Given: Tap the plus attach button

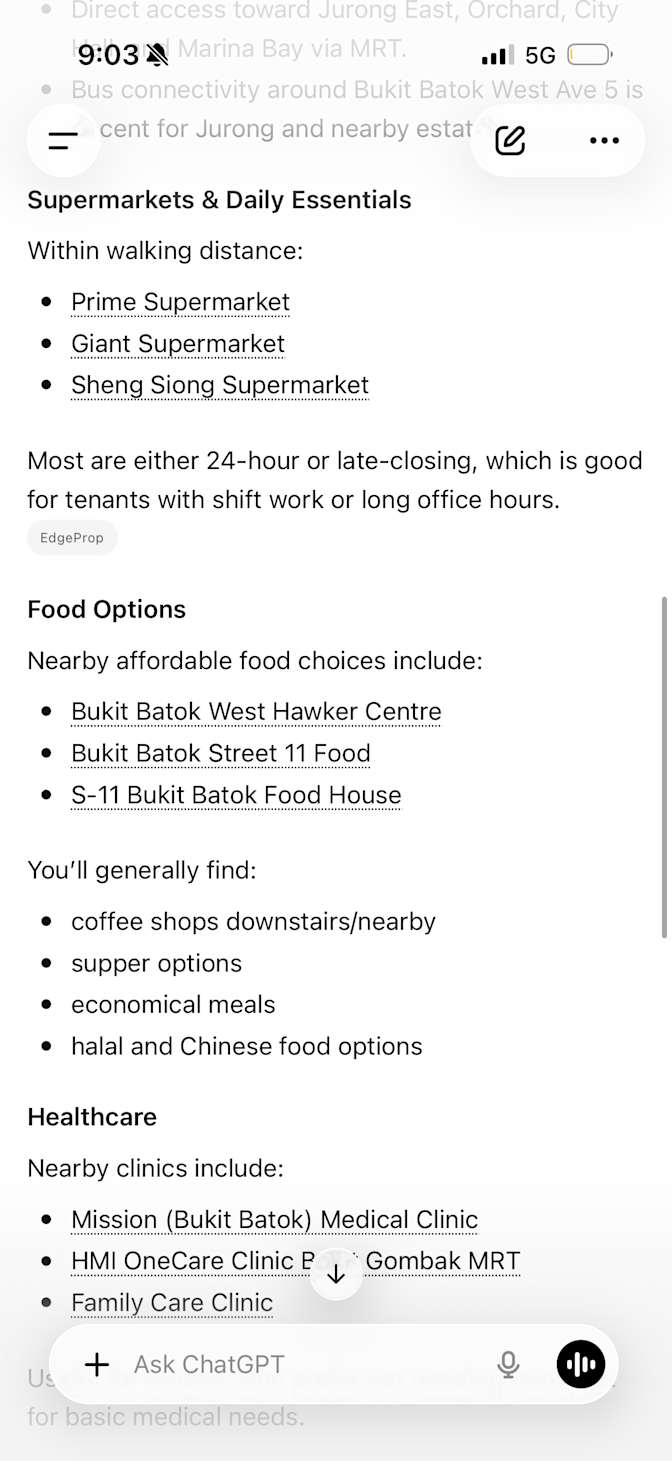Looking at the screenshot, I should pos(97,1365).
